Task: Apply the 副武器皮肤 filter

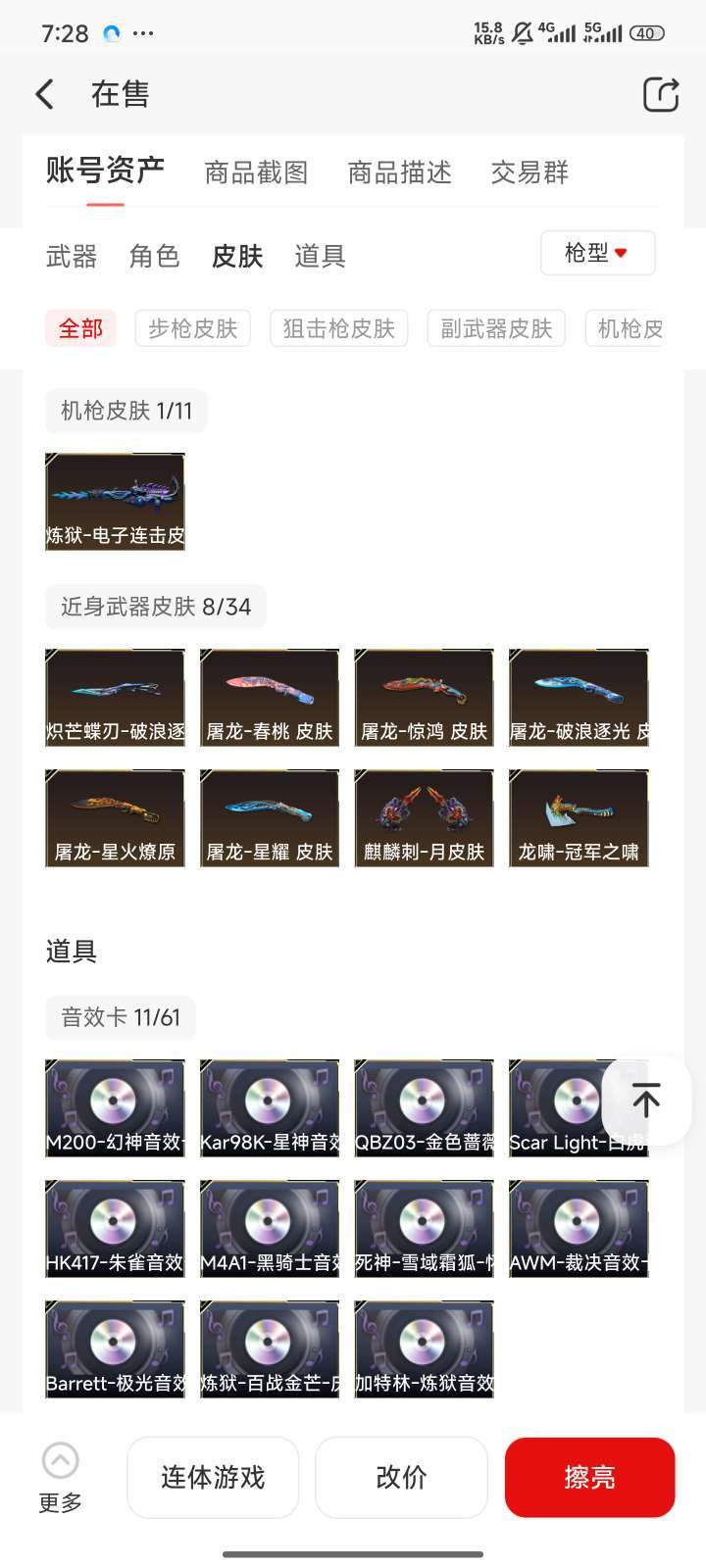Action: tap(496, 328)
